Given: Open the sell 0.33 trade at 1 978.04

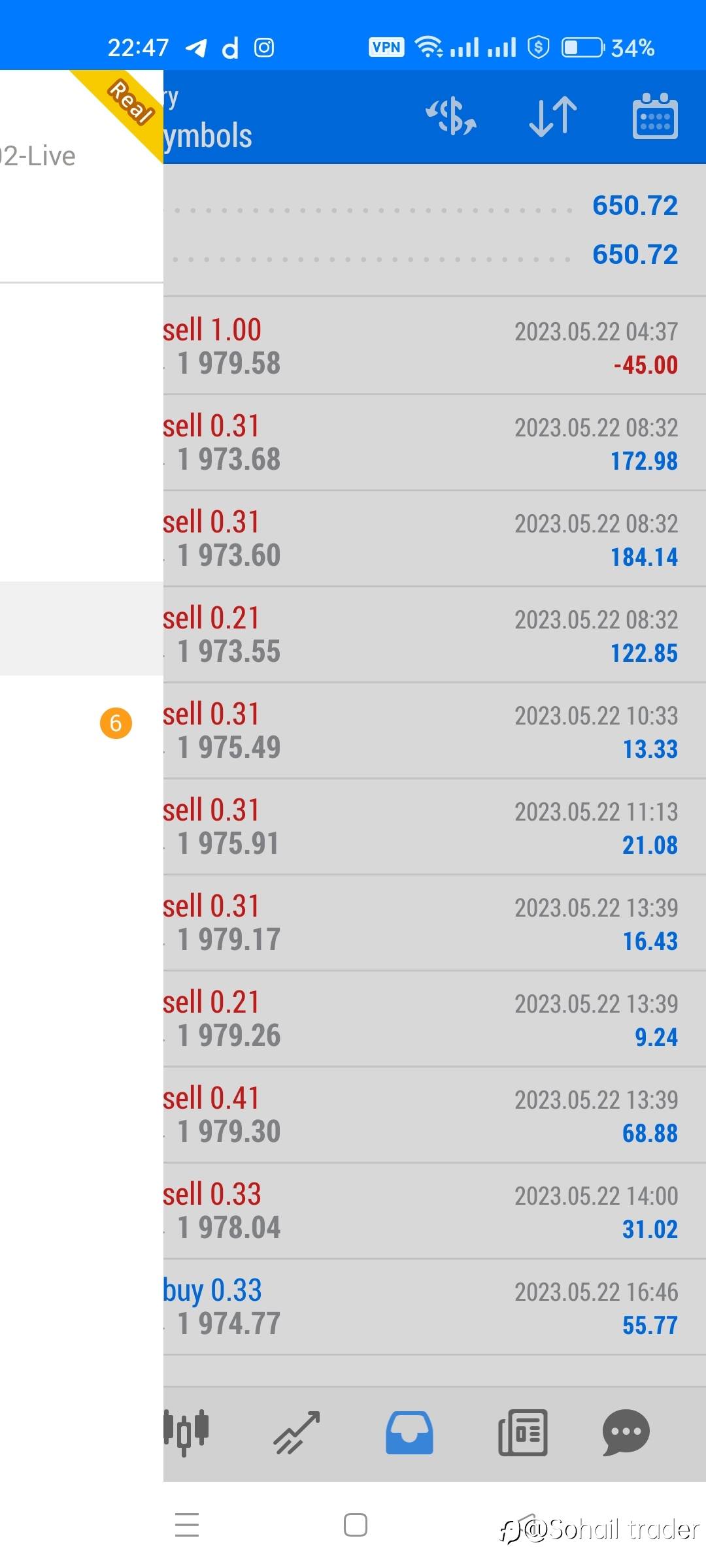Looking at the screenshot, I should (431, 1211).
